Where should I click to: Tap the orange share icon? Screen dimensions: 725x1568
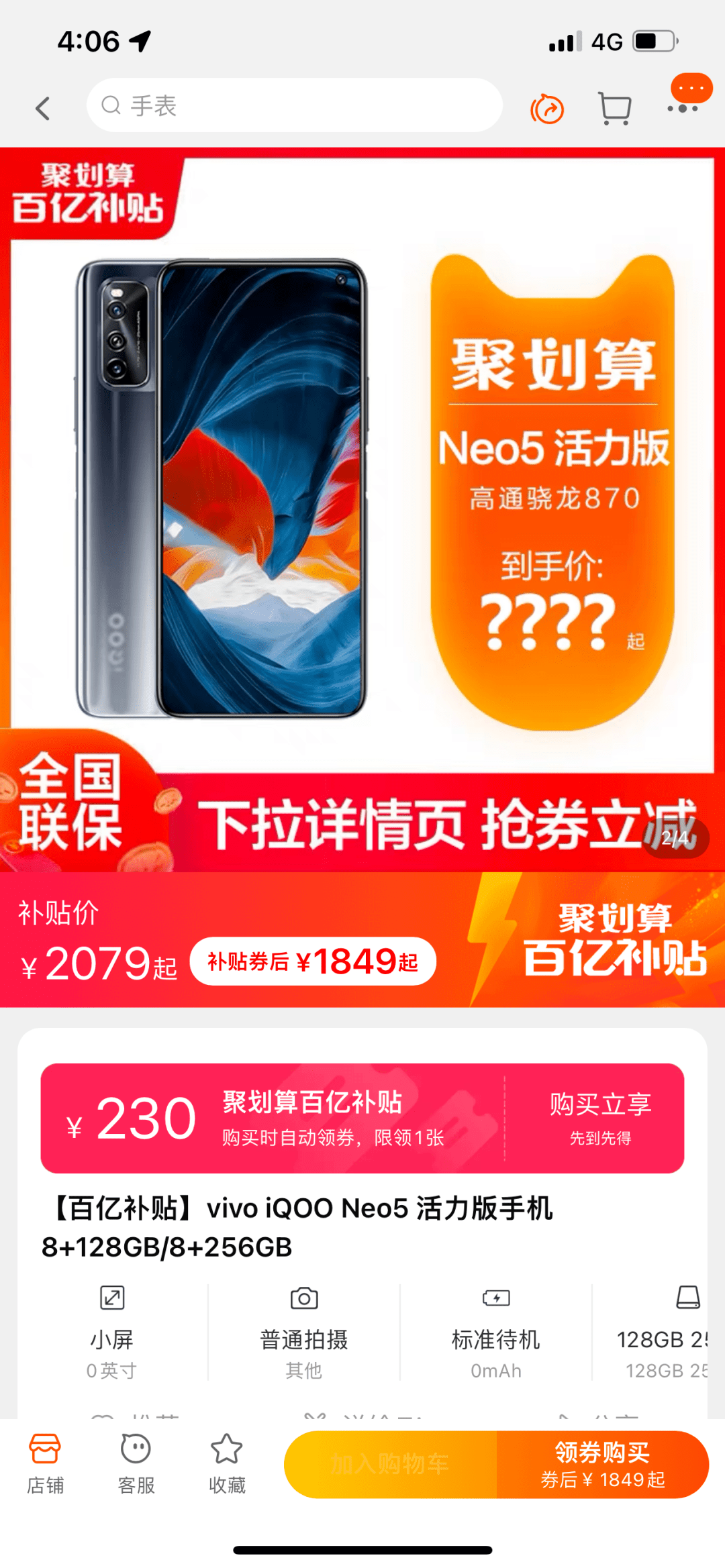tap(547, 109)
